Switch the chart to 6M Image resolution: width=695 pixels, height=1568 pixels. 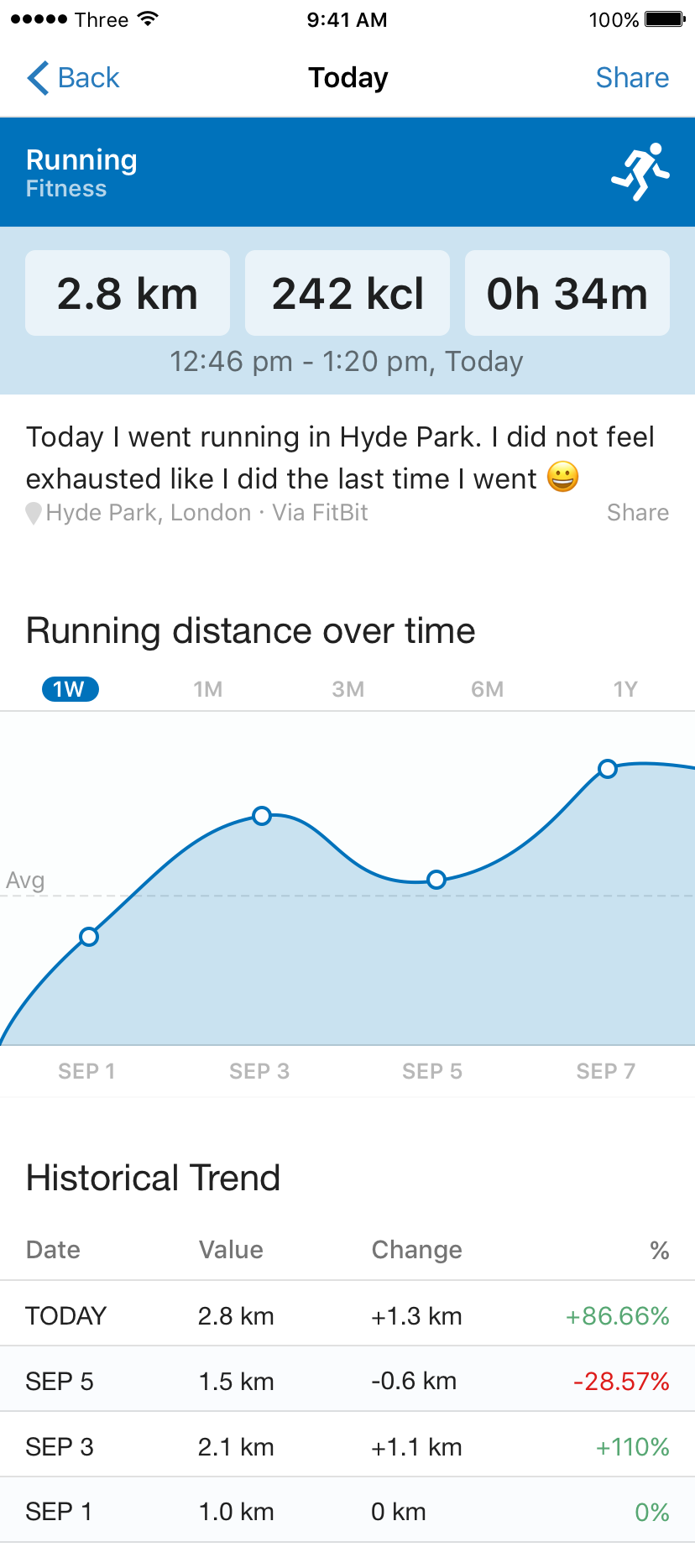pos(487,689)
